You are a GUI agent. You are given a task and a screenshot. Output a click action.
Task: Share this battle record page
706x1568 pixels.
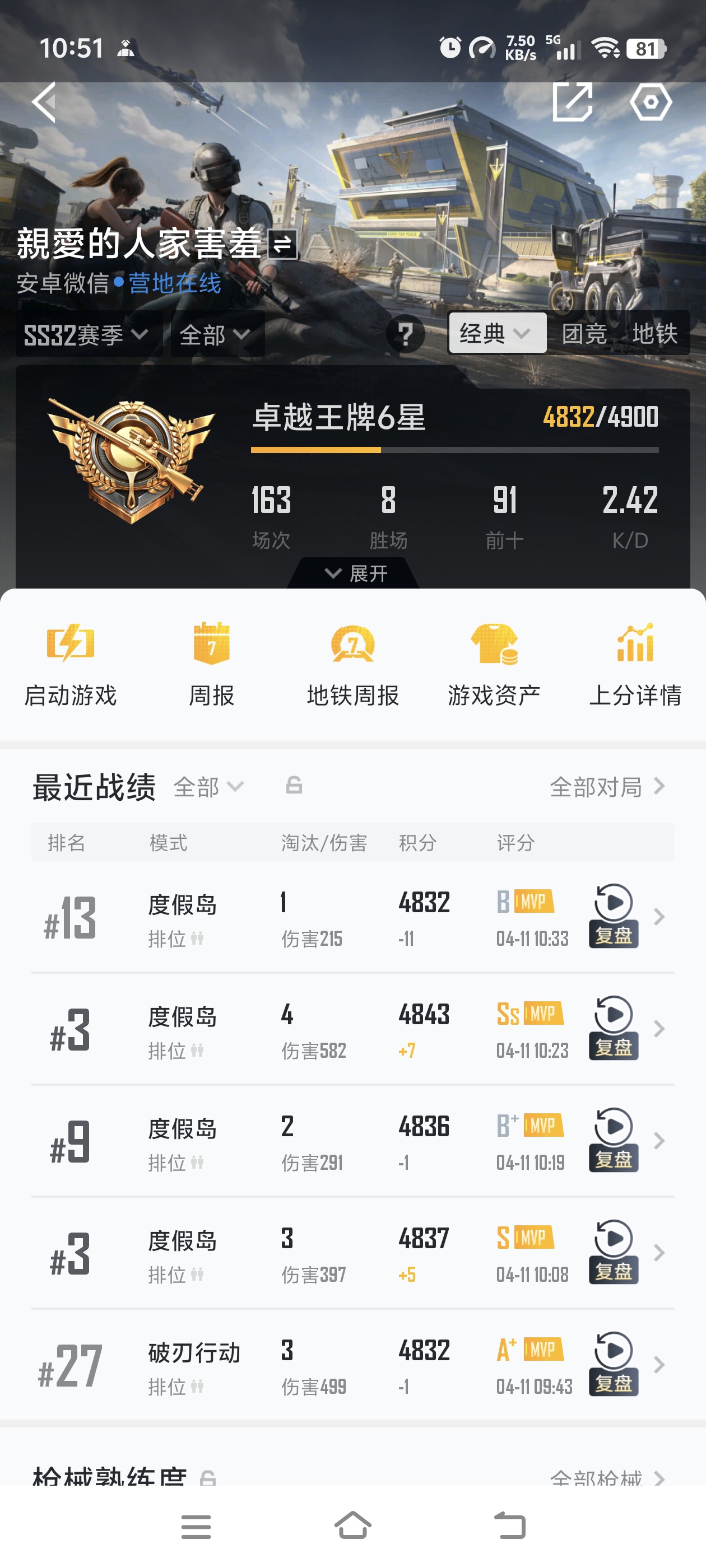click(572, 102)
